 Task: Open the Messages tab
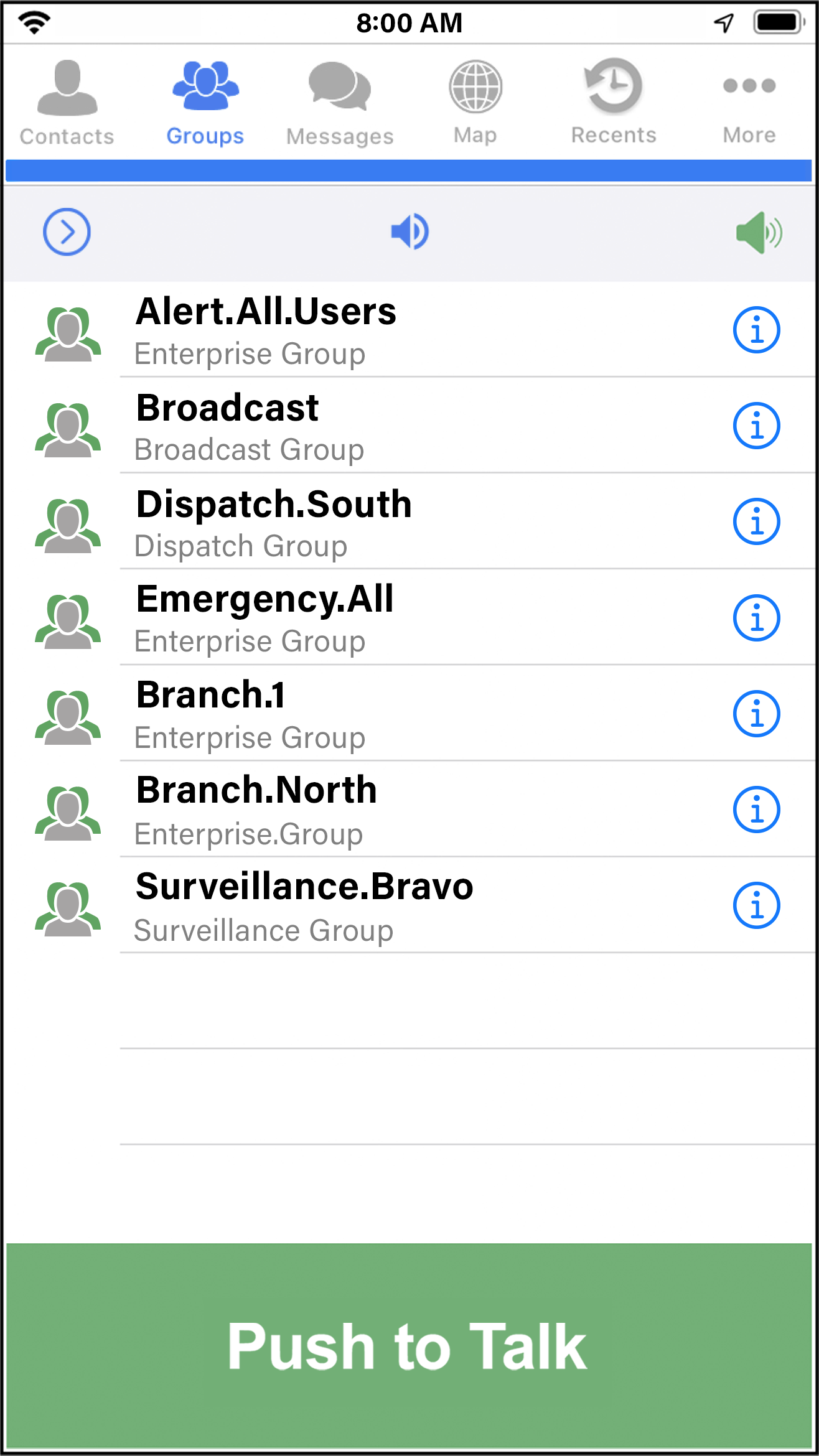[x=340, y=103]
